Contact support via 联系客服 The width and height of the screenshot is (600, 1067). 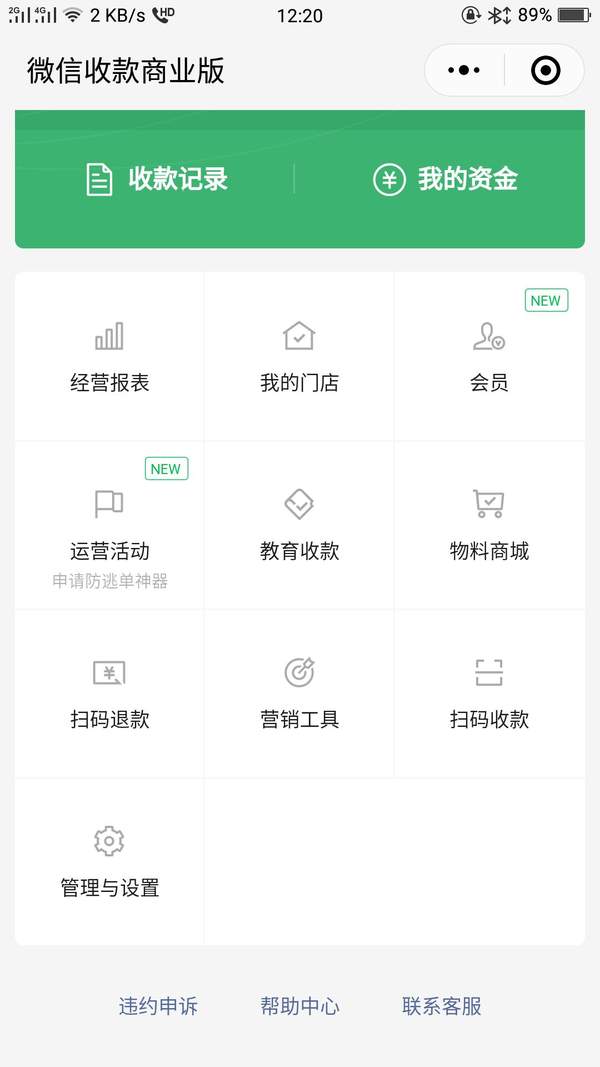click(x=441, y=1006)
